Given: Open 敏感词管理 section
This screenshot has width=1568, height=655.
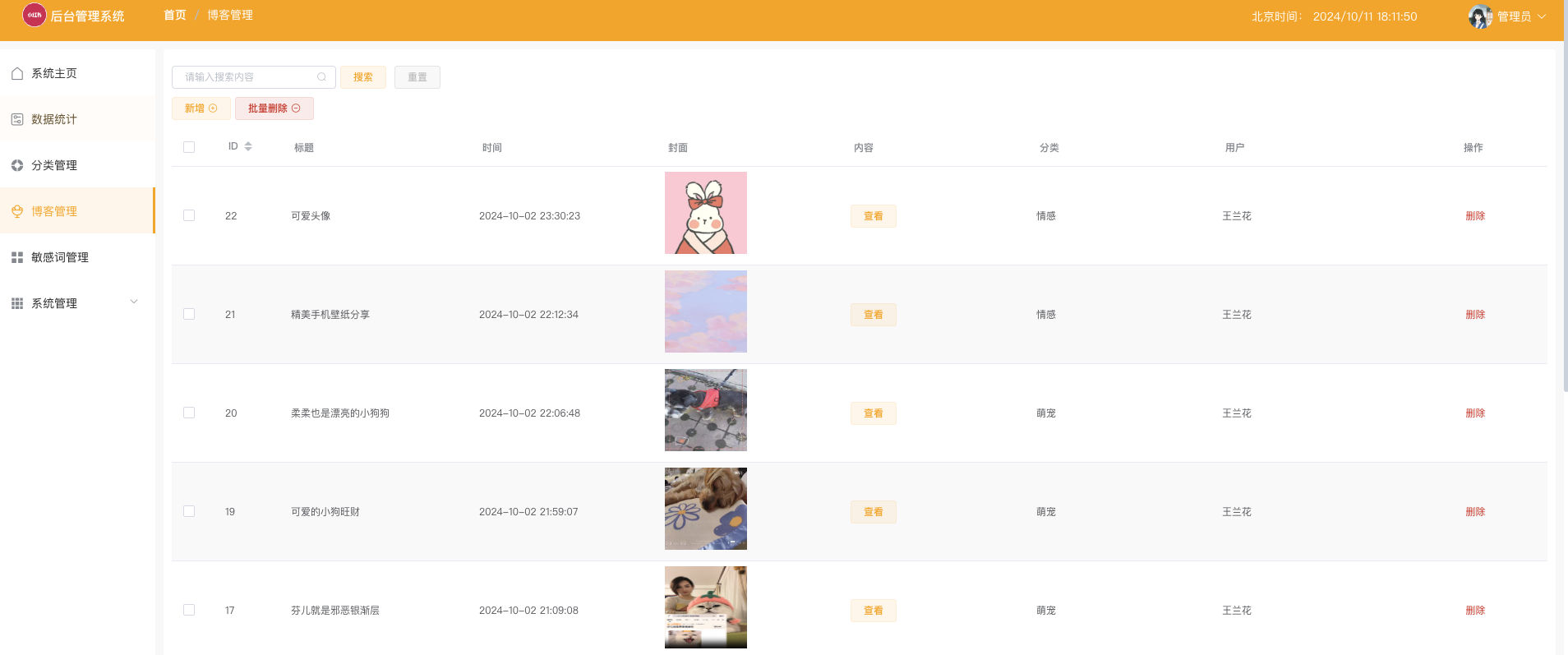Looking at the screenshot, I should [x=59, y=257].
